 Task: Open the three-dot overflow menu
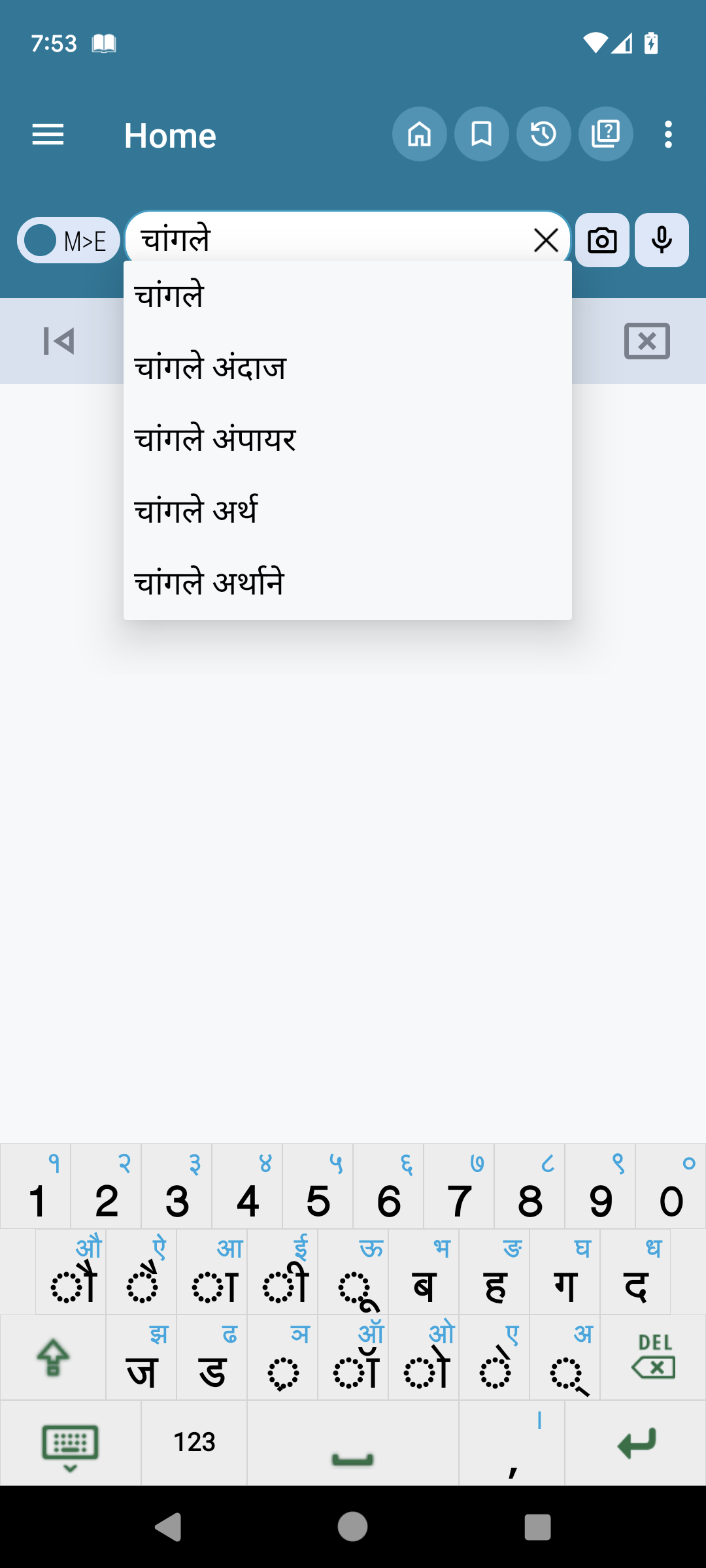[x=667, y=134]
